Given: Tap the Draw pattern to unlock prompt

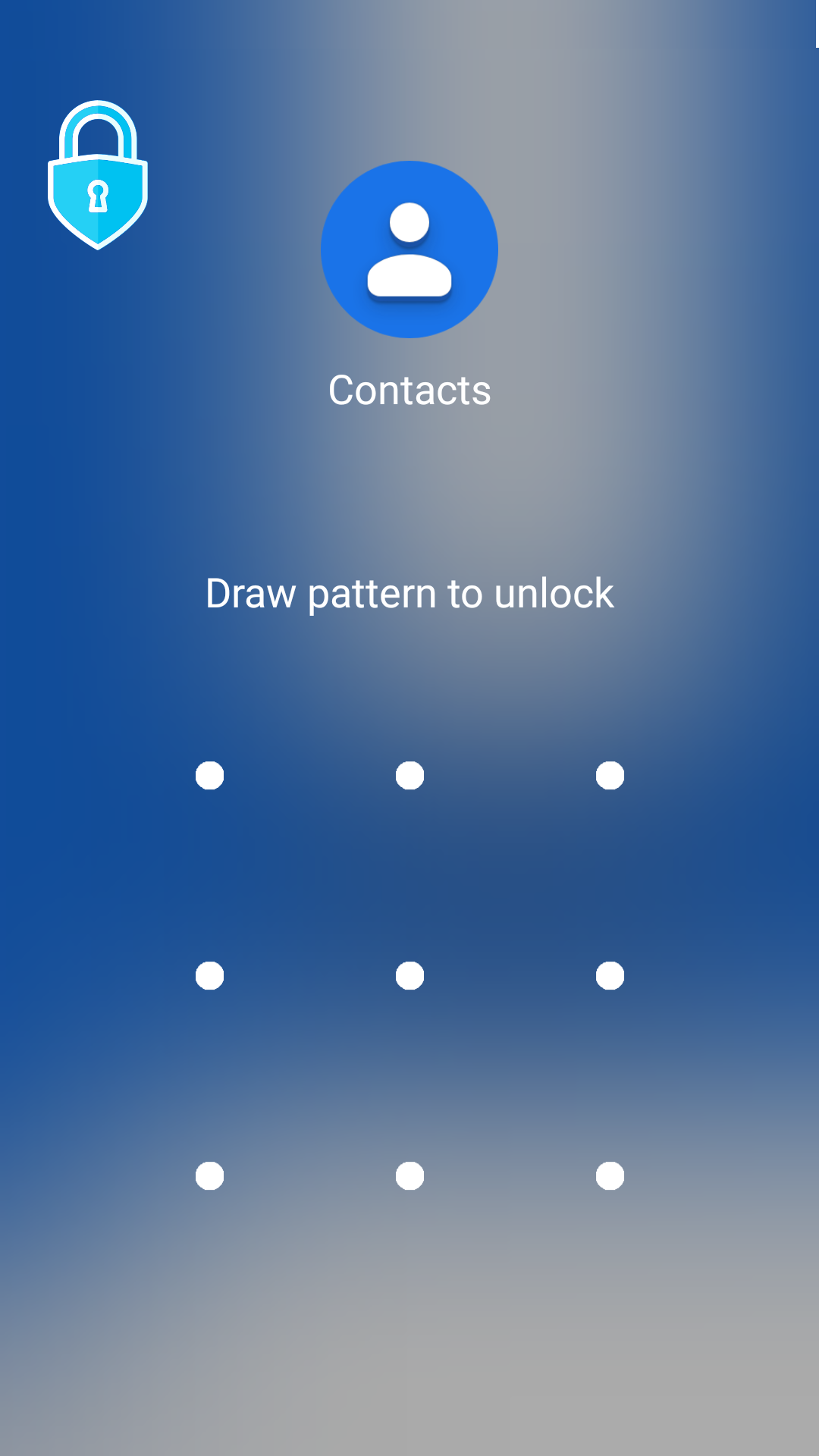Looking at the screenshot, I should [x=409, y=594].
